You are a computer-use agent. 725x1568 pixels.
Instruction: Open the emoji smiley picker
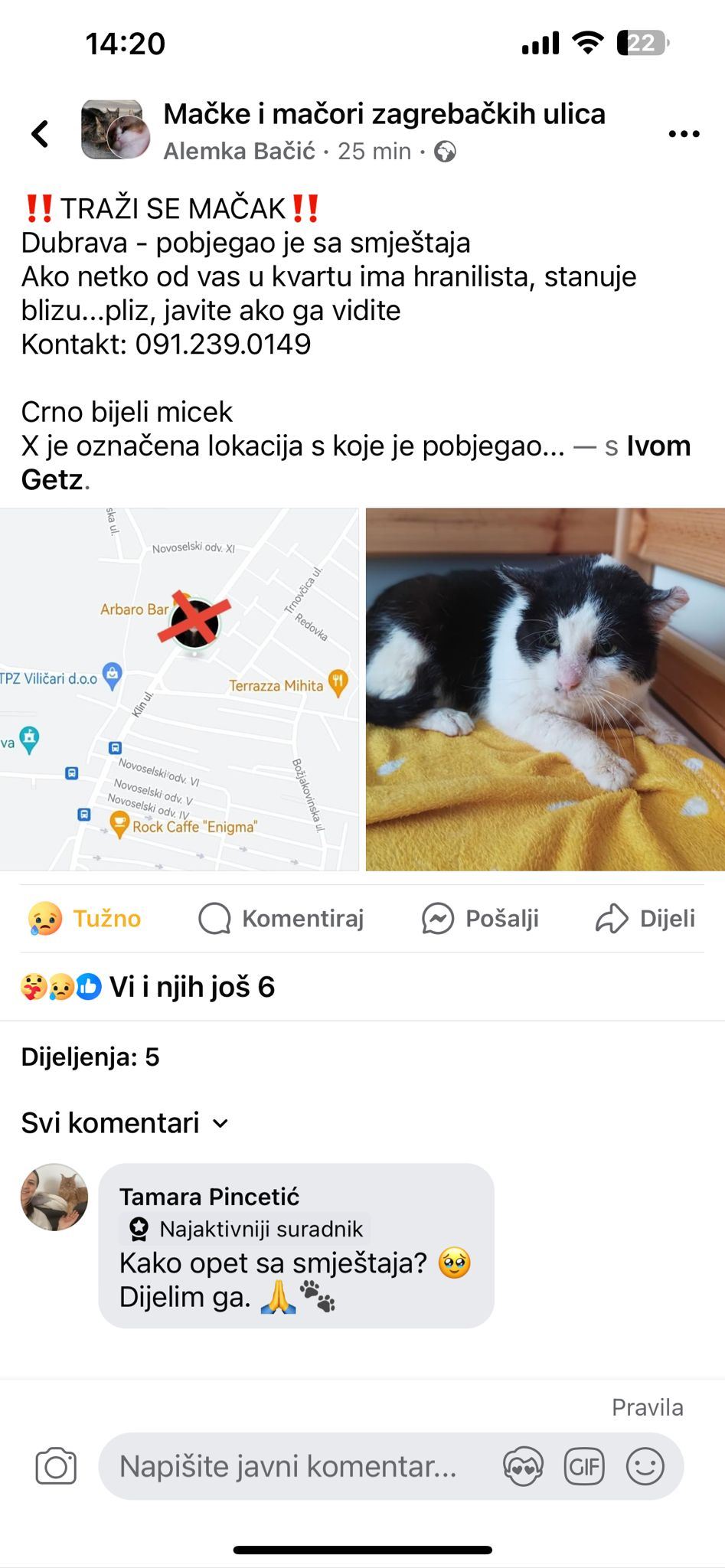pos(645,1466)
